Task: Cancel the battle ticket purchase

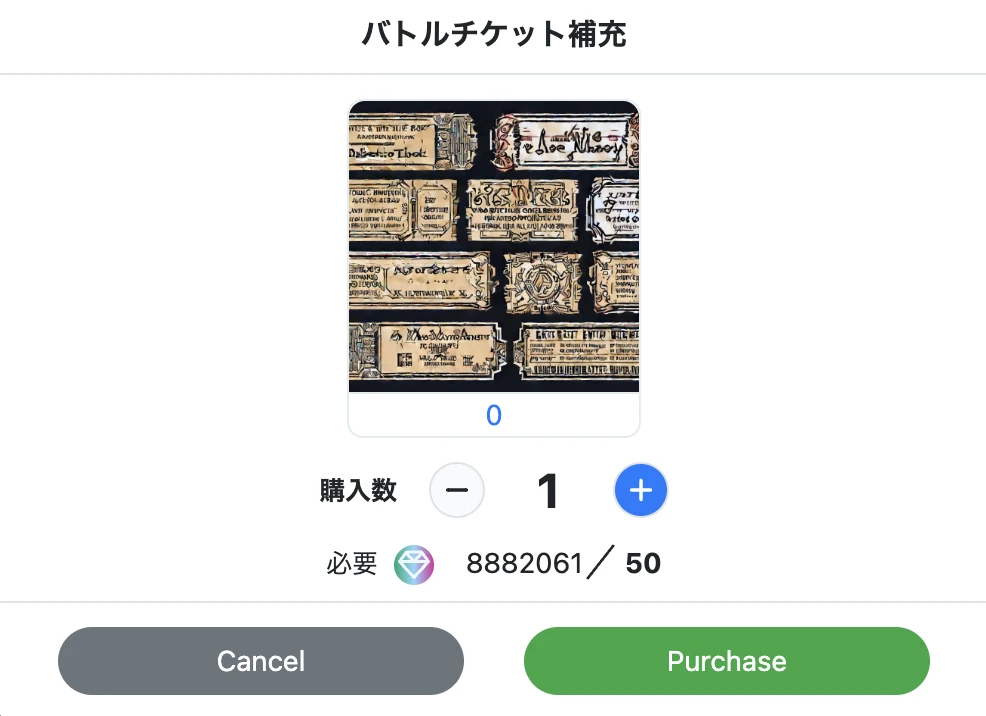Action: [x=261, y=661]
